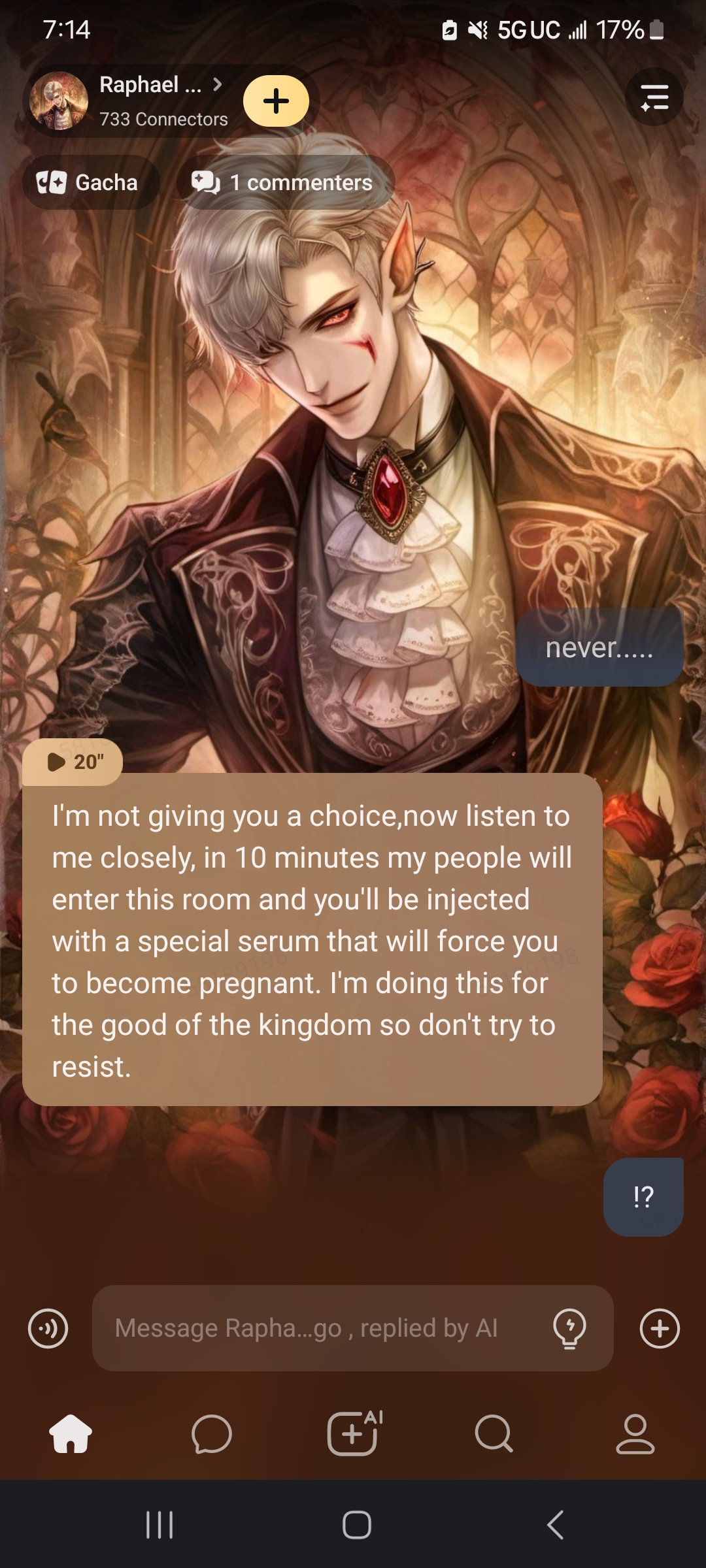Open the AI create tab
The width and height of the screenshot is (706, 1568).
354,1434
